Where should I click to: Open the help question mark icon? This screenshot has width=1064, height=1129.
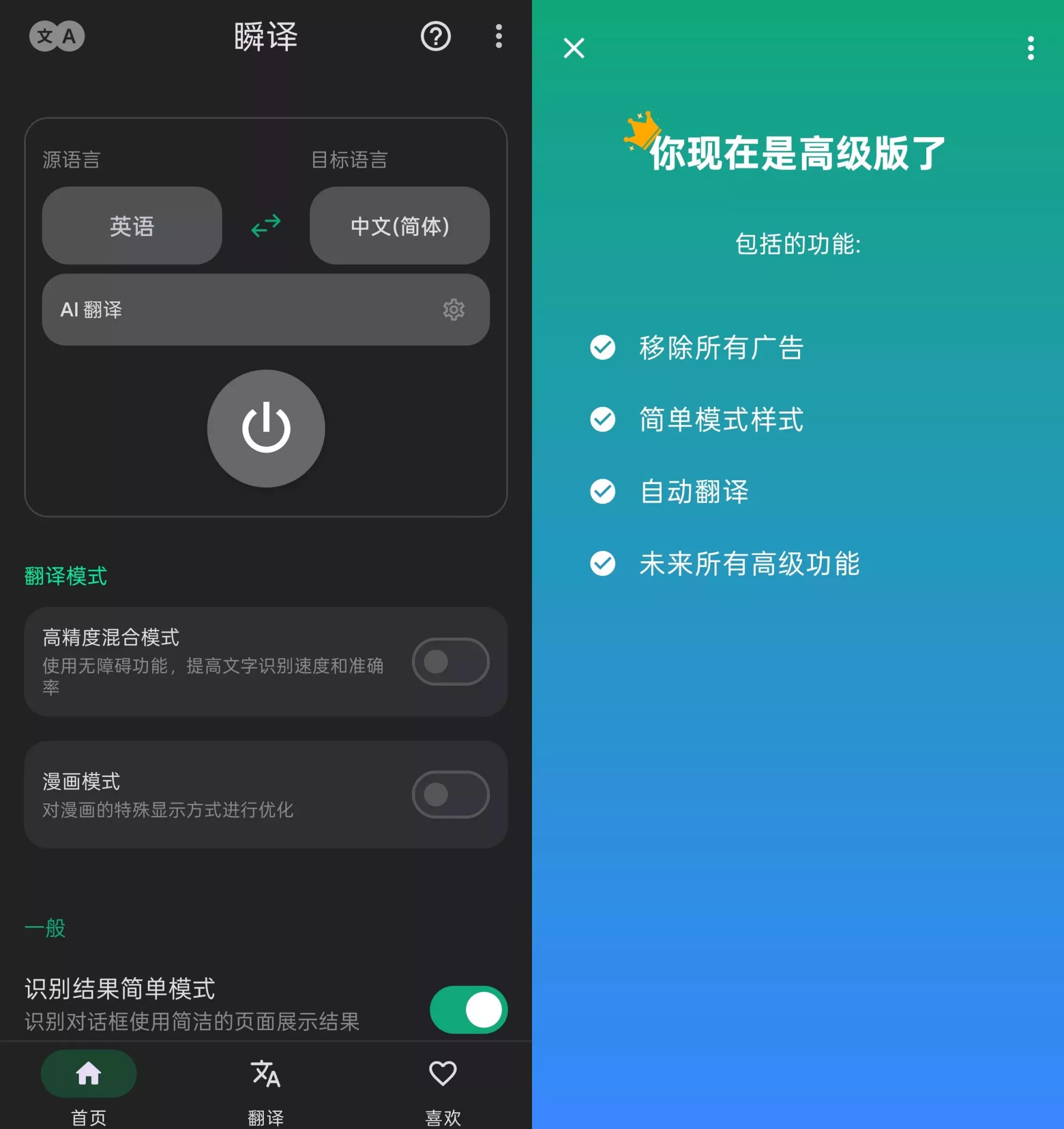coord(435,36)
